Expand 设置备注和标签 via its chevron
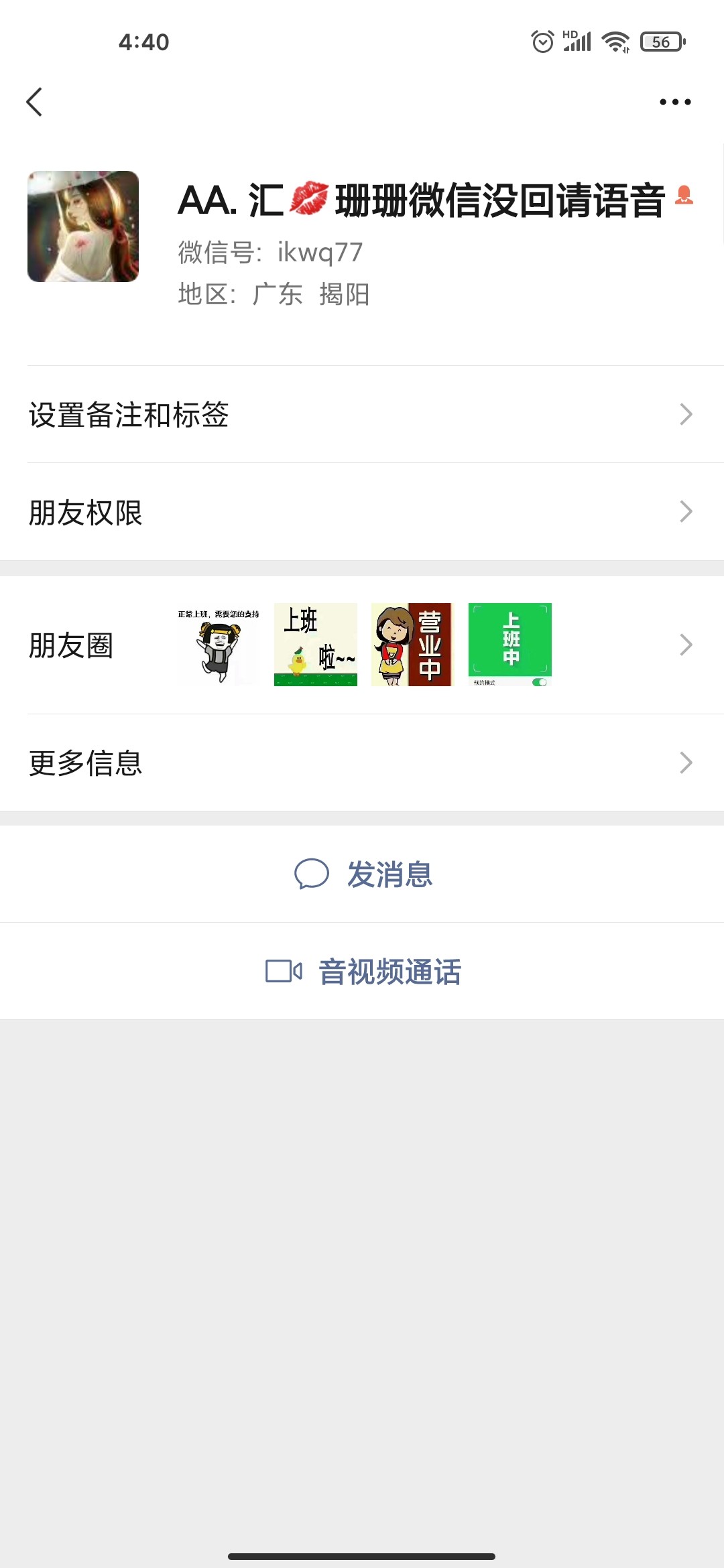The image size is (724, 1568). [x=685, y=415]
